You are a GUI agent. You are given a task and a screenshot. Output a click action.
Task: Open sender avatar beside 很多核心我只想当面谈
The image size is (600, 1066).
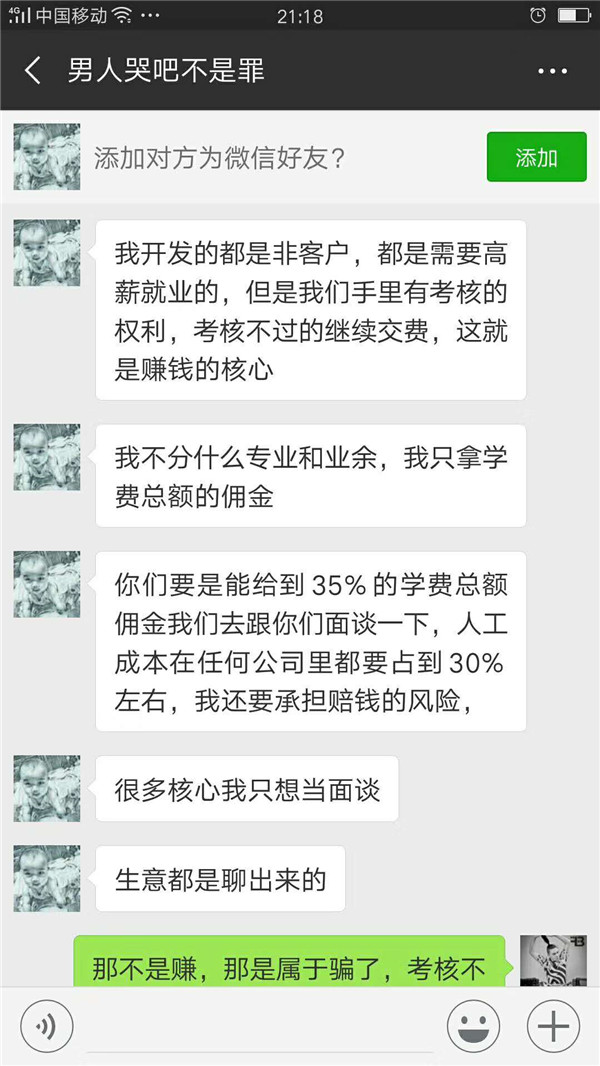[x=47, y=789]
